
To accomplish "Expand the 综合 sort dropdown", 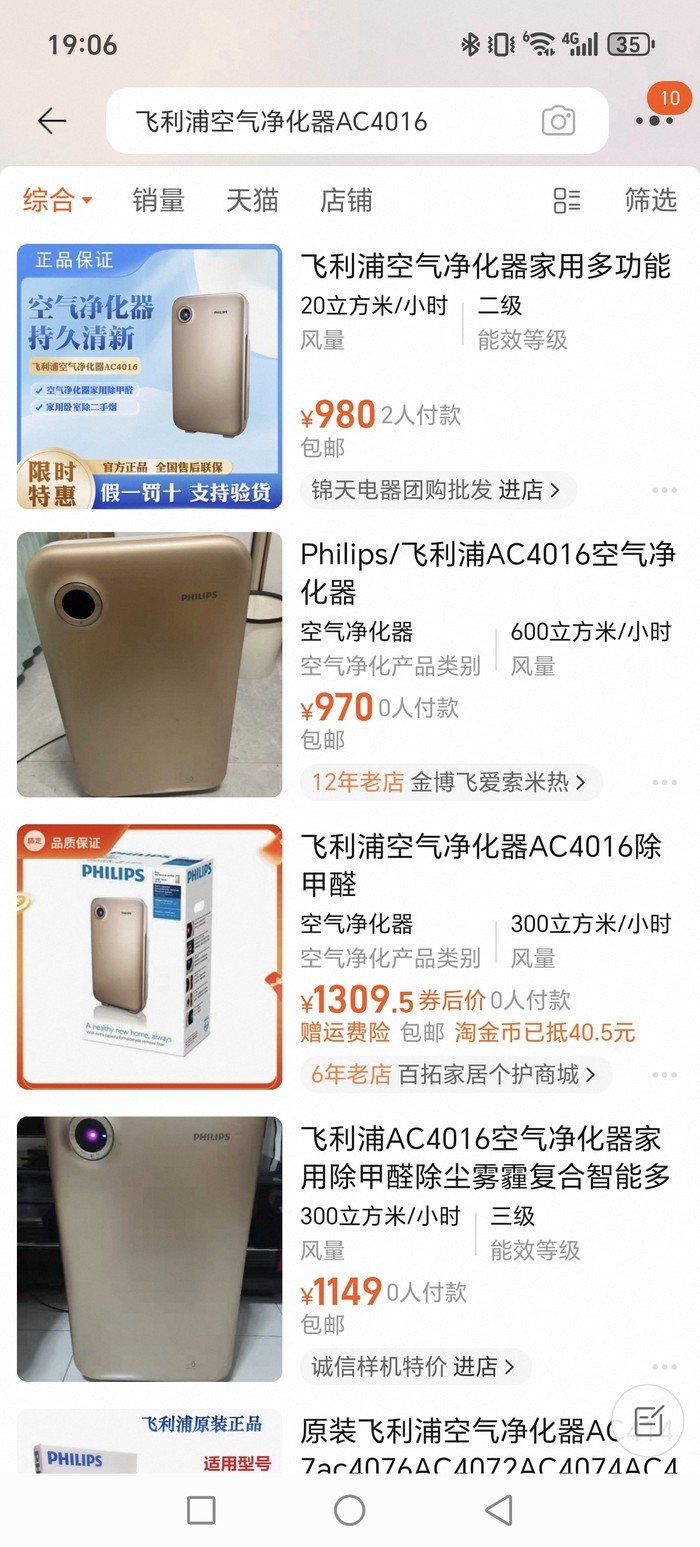I will tap(57, 200).
